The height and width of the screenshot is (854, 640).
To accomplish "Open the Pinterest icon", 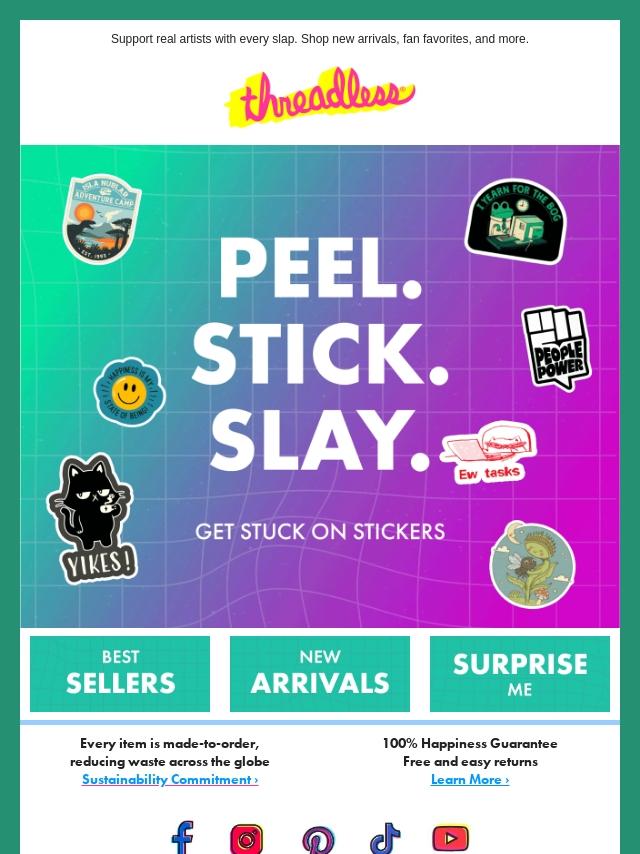I will (x=319, y=840).
